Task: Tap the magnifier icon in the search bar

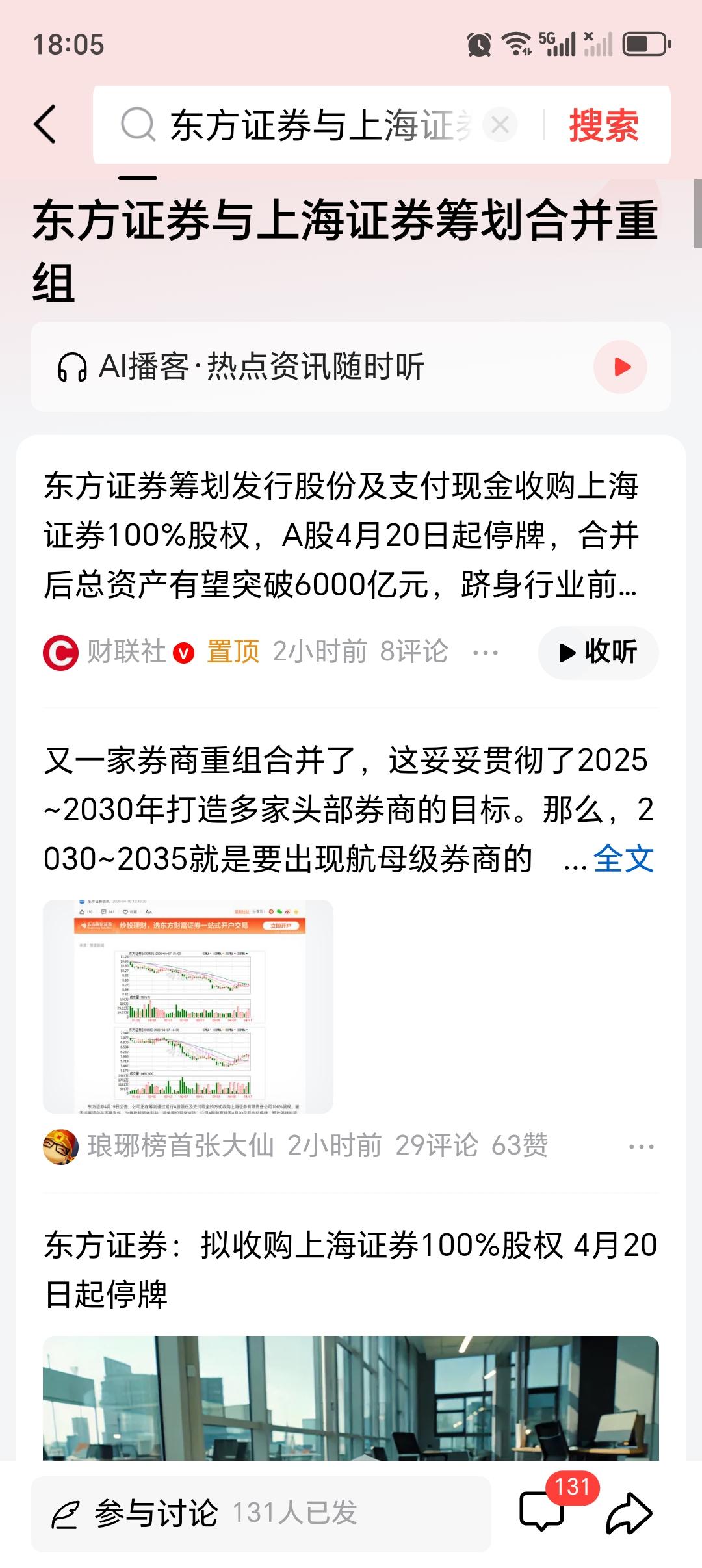Action: (x=137, y=125)
